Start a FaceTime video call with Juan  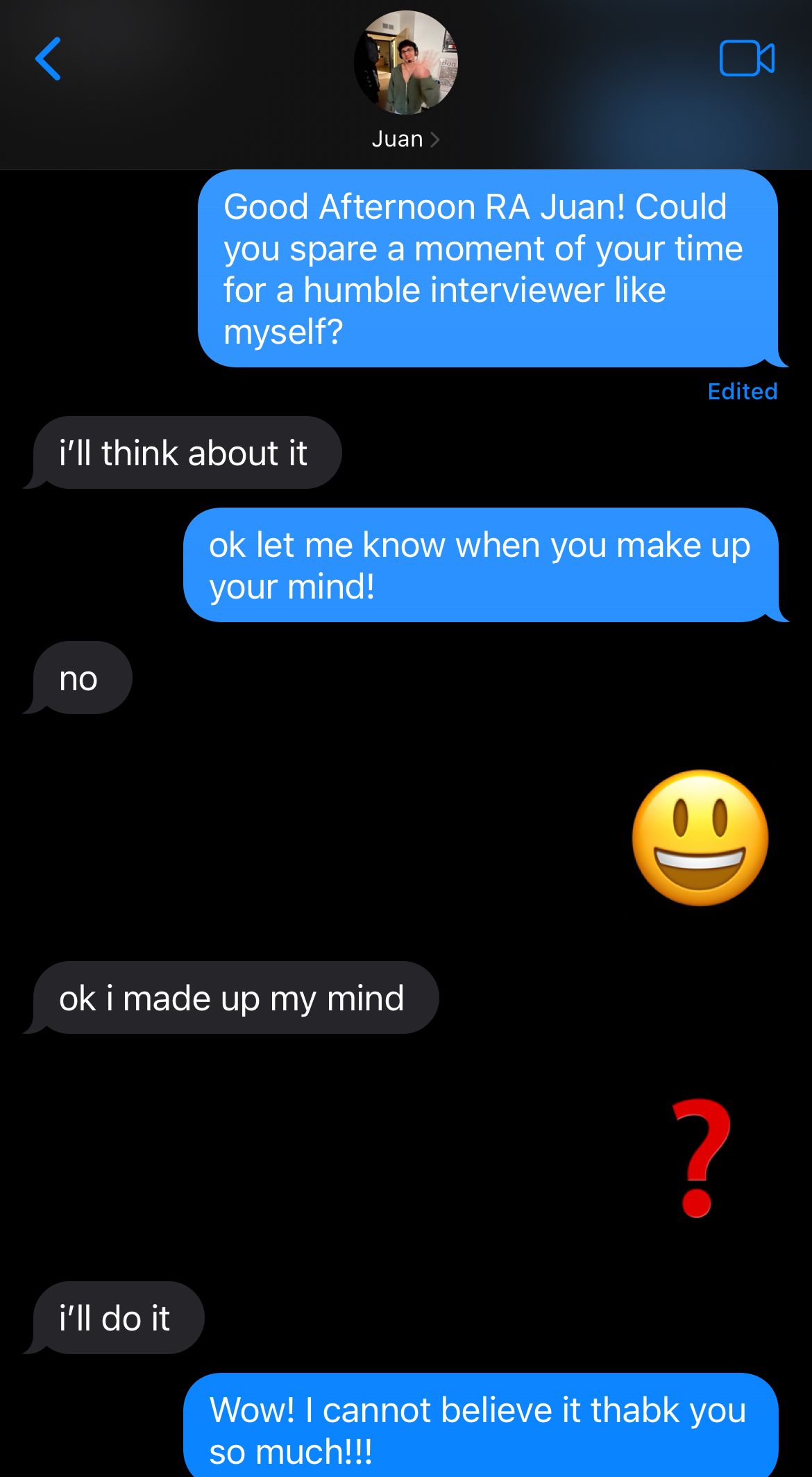coord(747,58)
